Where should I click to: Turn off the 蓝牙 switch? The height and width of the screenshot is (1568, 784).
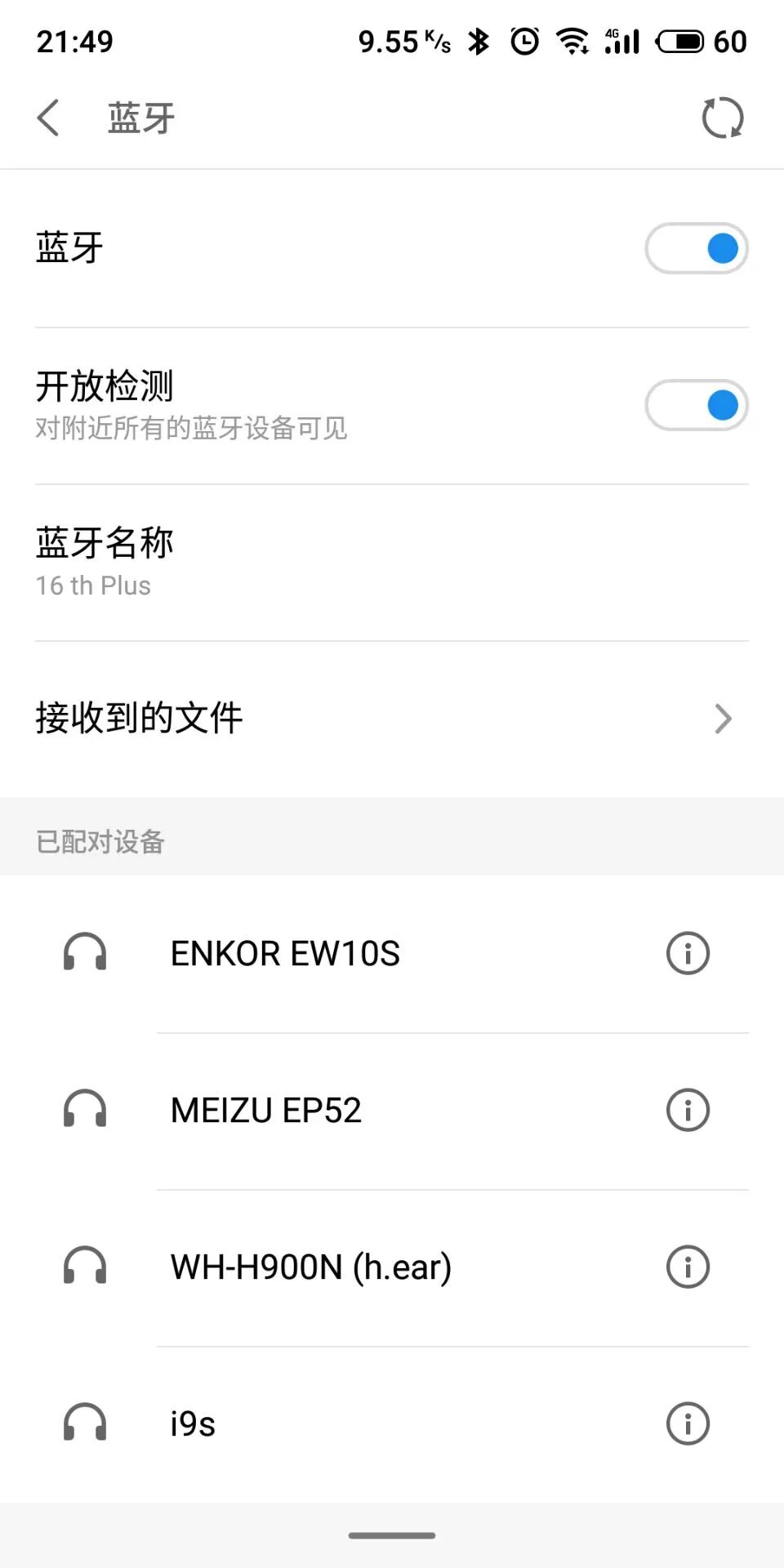[x=697, y=248]
